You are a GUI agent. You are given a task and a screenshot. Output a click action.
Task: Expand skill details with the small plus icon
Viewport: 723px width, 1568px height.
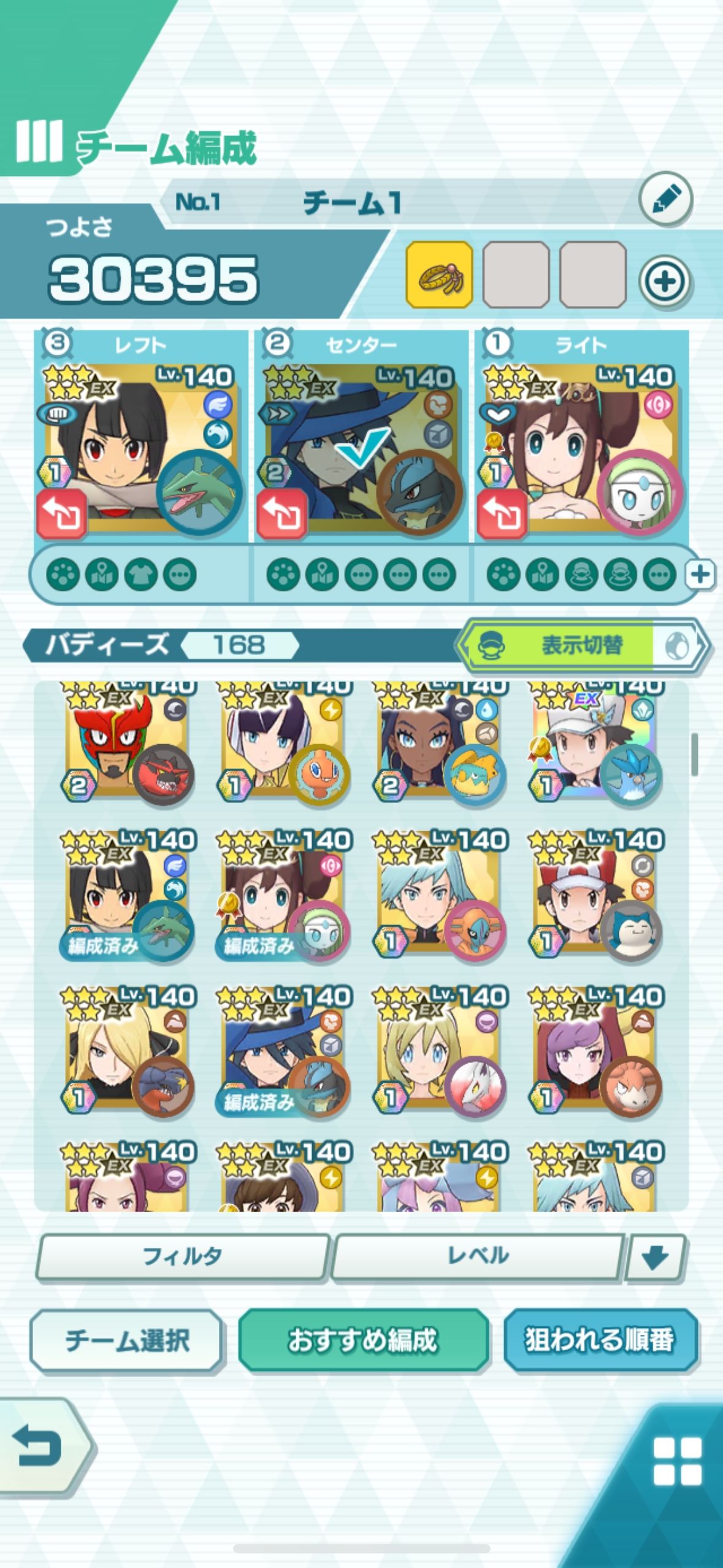tap(700, 575)
